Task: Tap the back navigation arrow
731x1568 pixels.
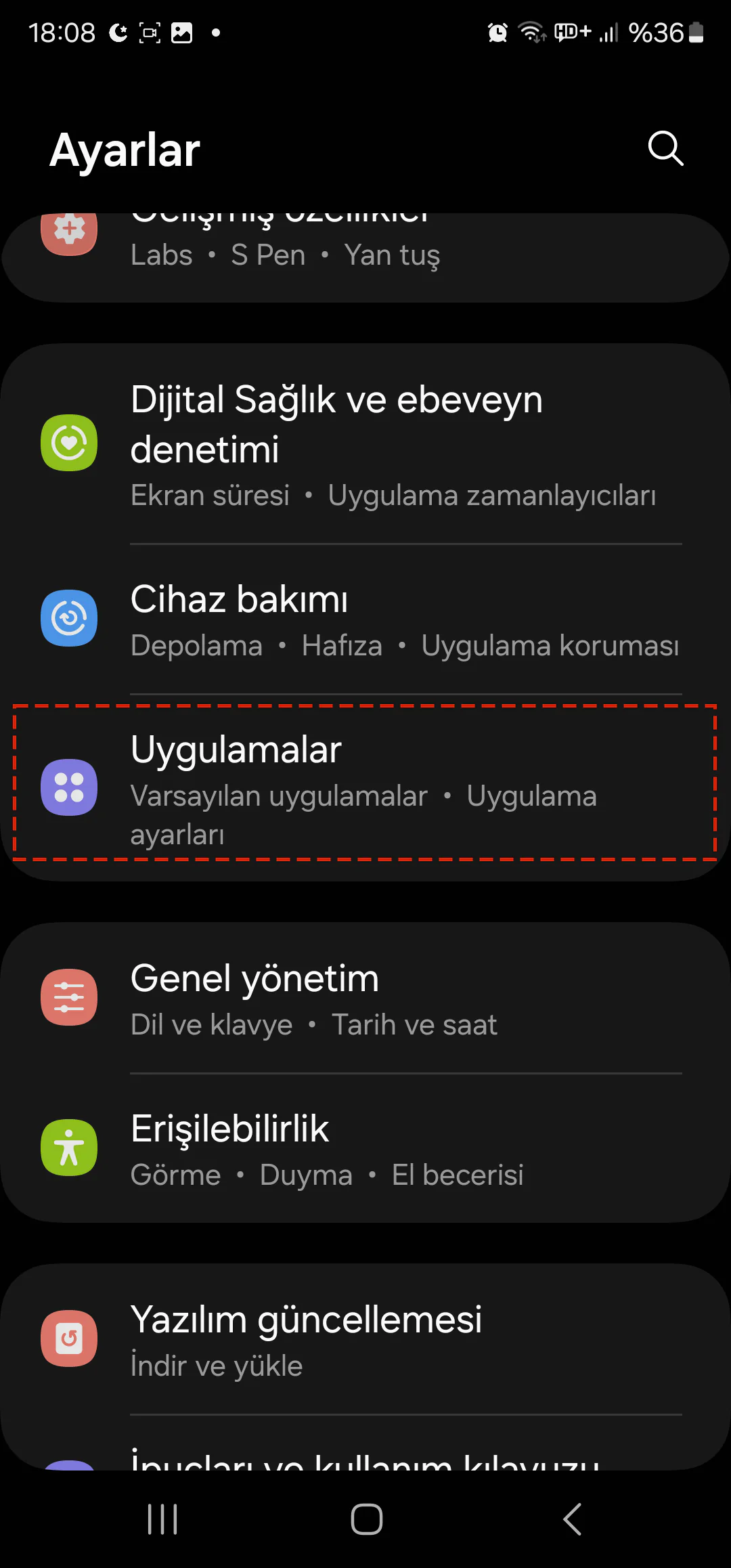Action: (571, 1518)
